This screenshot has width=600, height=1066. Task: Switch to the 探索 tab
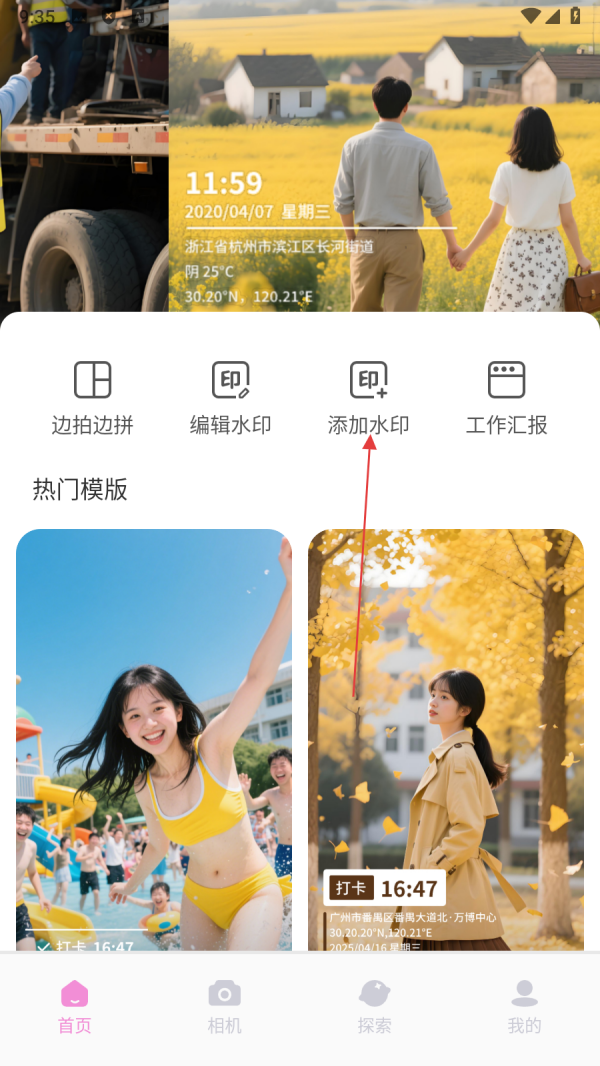(374, 1006)
